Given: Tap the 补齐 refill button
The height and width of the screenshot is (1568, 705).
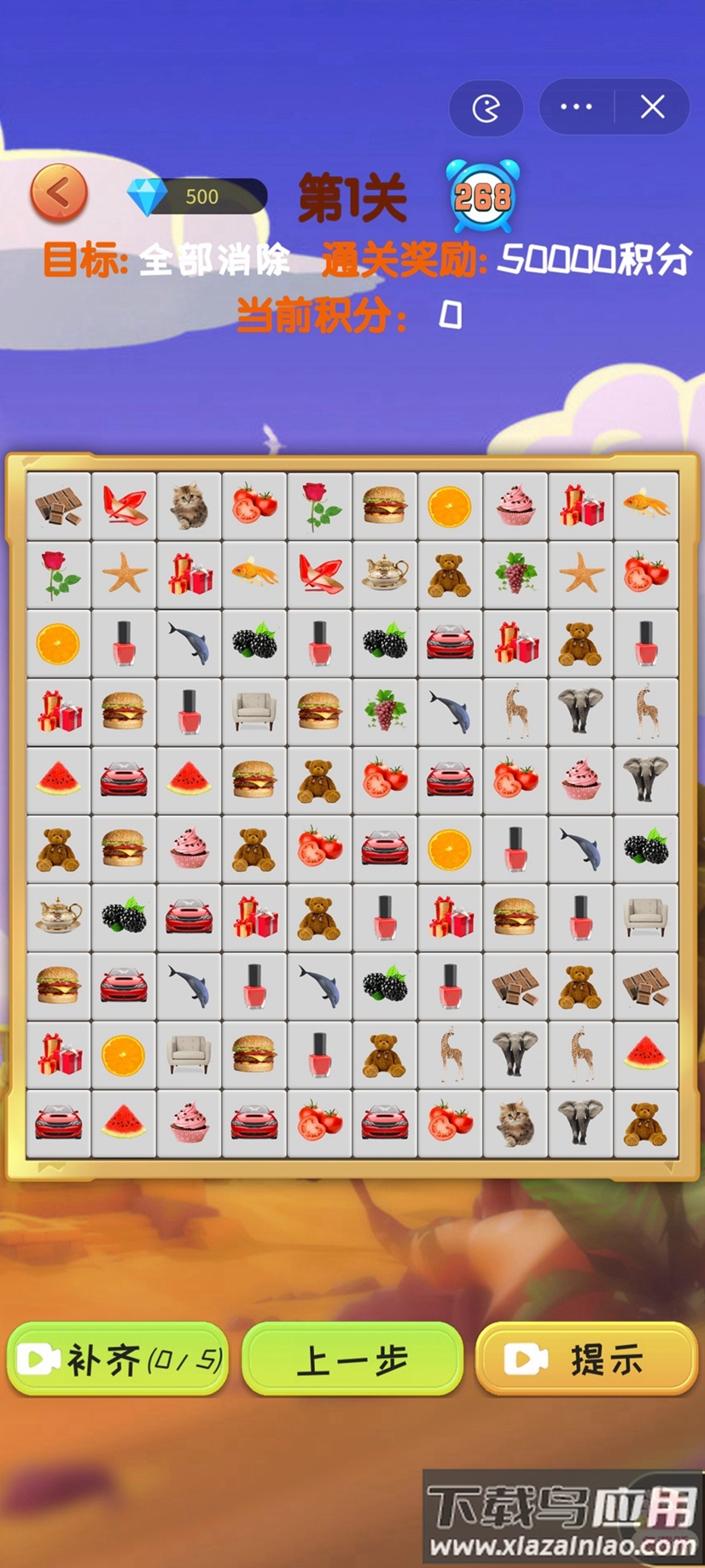Looking at the screenshot, I should point(118,1360).
